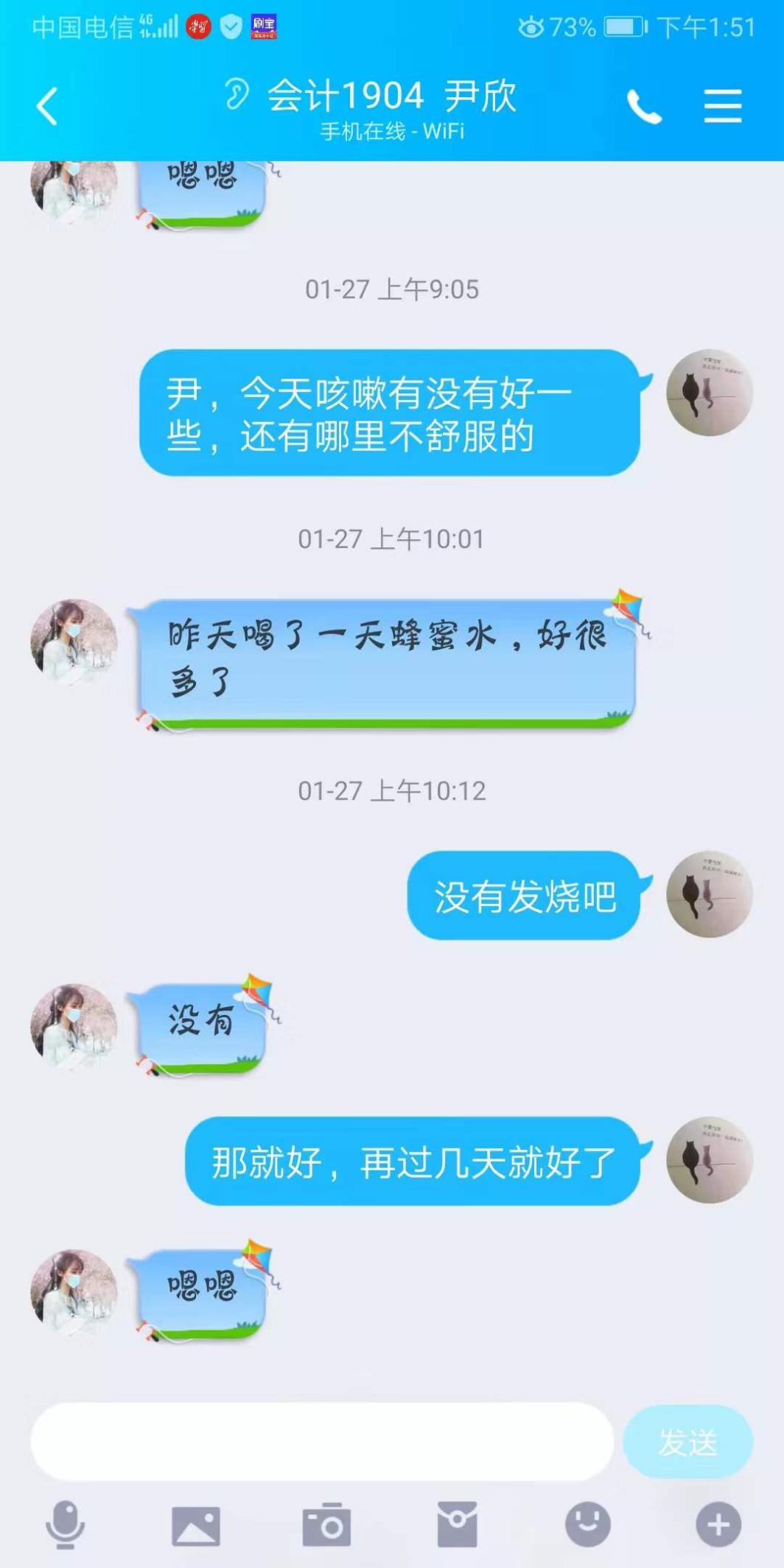Open the chat settings menu
This screenshot has height=1568, width=784.
[722, 107]
